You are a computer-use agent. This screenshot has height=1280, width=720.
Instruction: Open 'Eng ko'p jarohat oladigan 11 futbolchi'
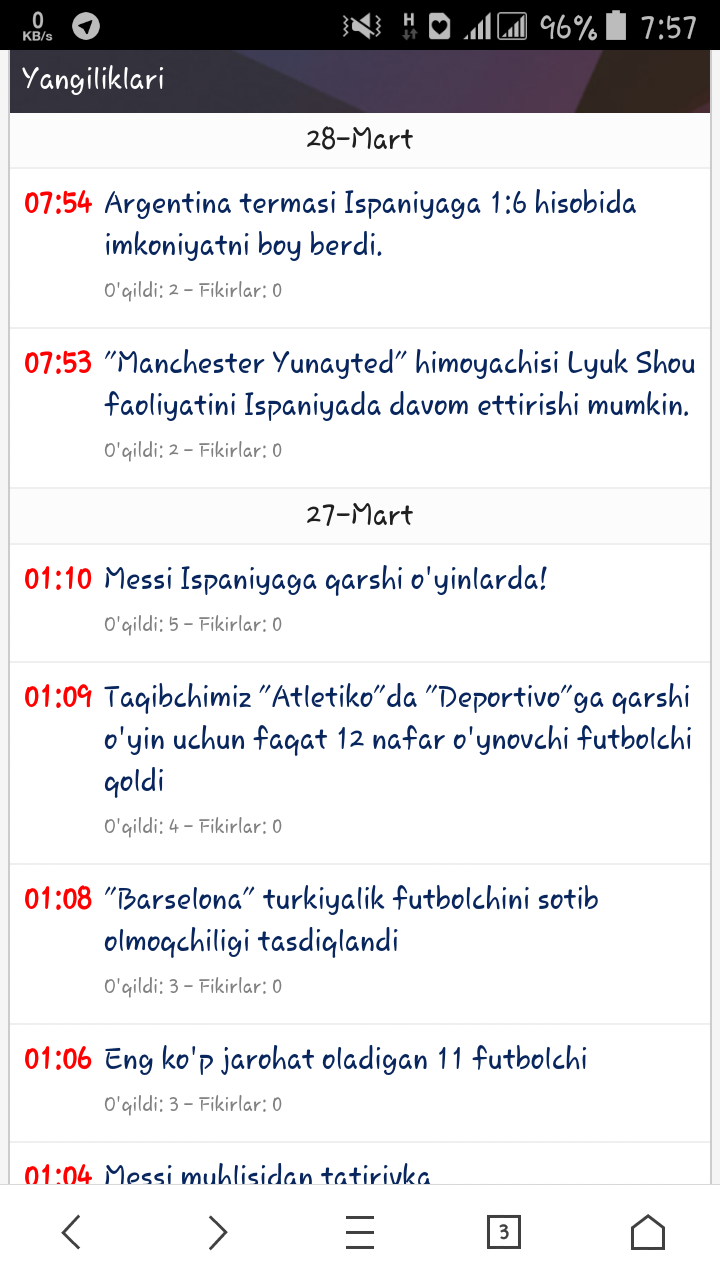point(346,1059)
